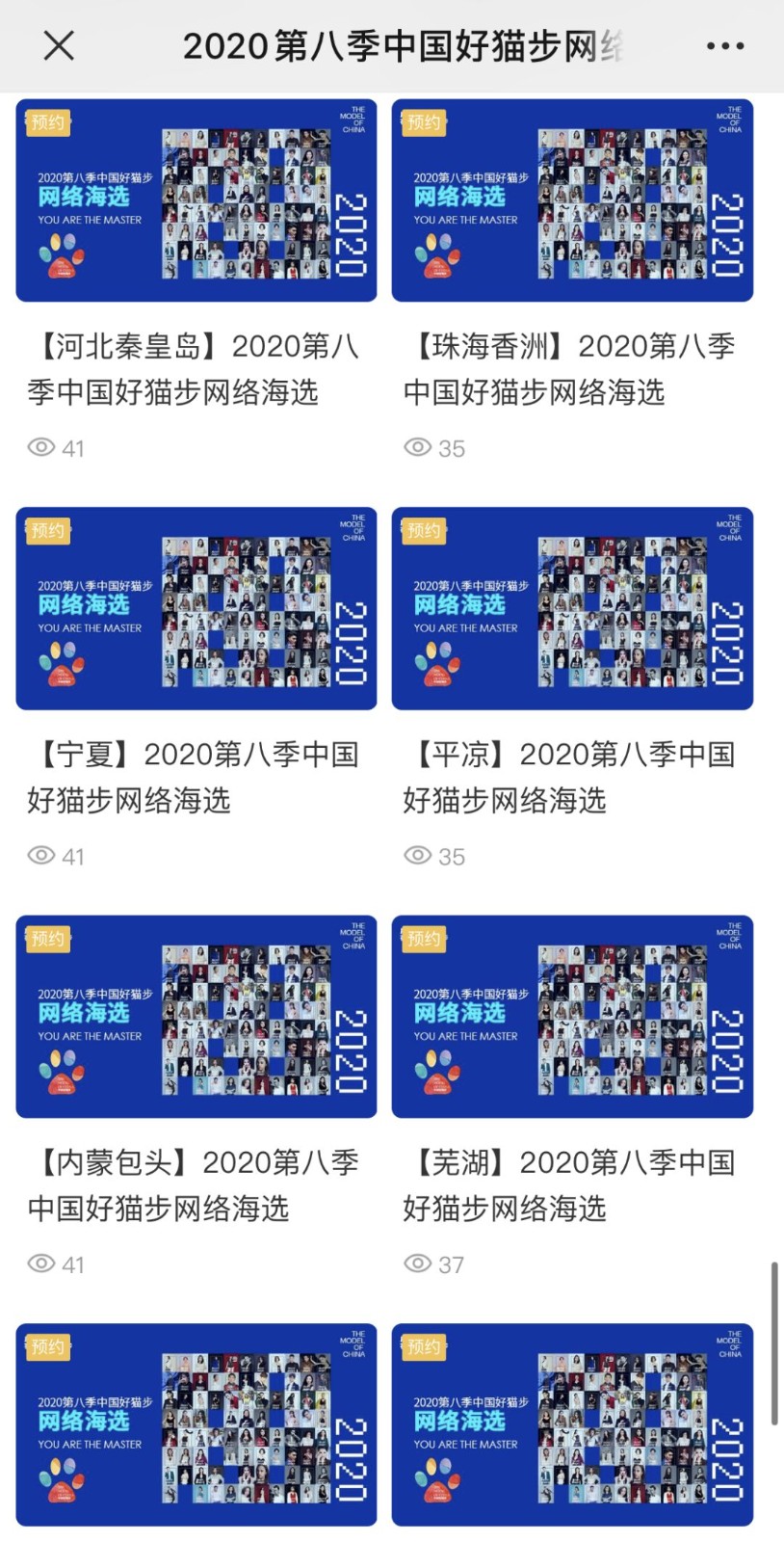Open the 内蒙包头 online audition card

[x=196, y=1017]
